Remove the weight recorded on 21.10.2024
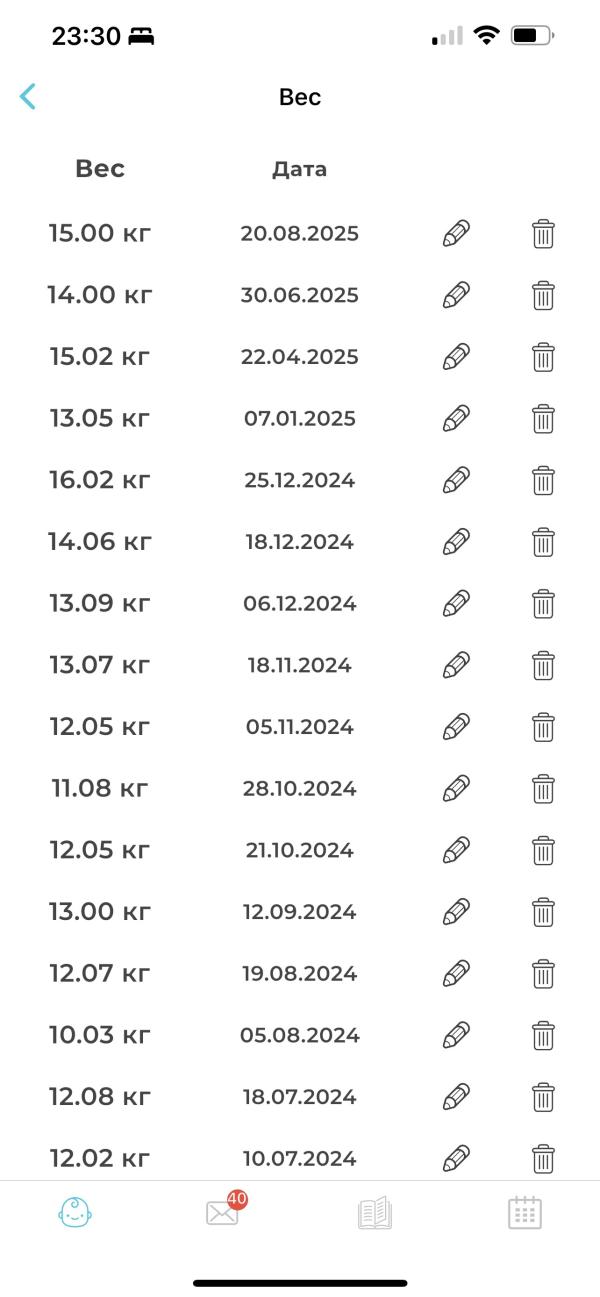The image size is (600, 1297). (543, 851)
